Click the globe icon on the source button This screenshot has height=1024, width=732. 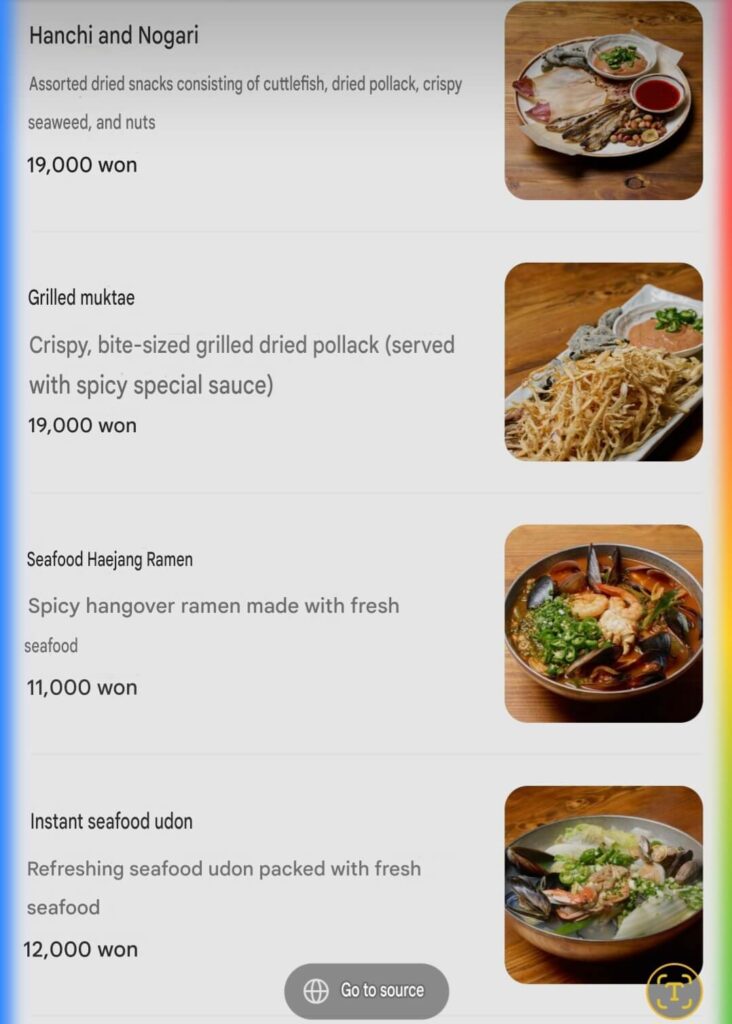315,991
